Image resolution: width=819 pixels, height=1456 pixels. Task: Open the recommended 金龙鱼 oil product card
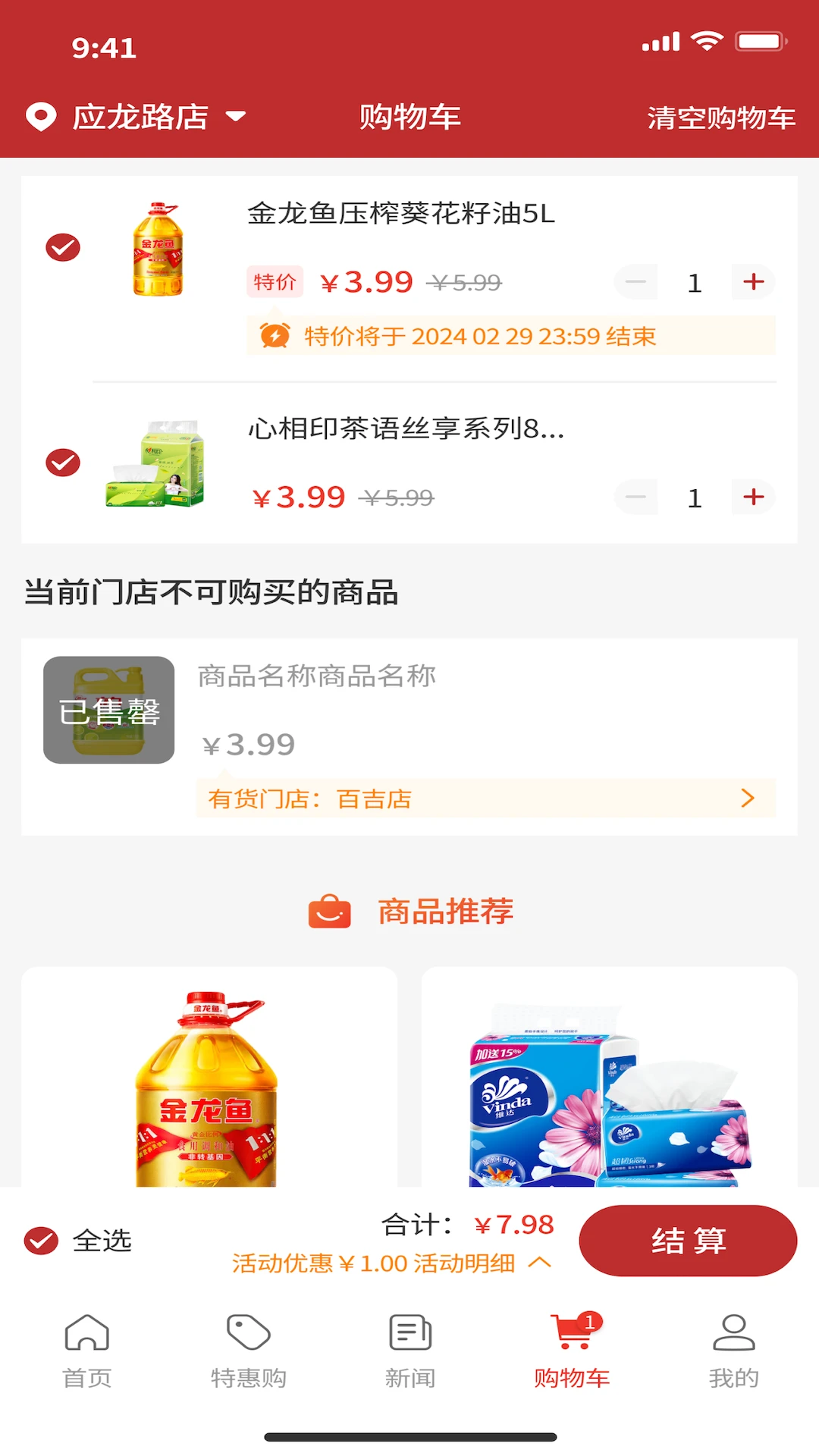coord(209,1077)
